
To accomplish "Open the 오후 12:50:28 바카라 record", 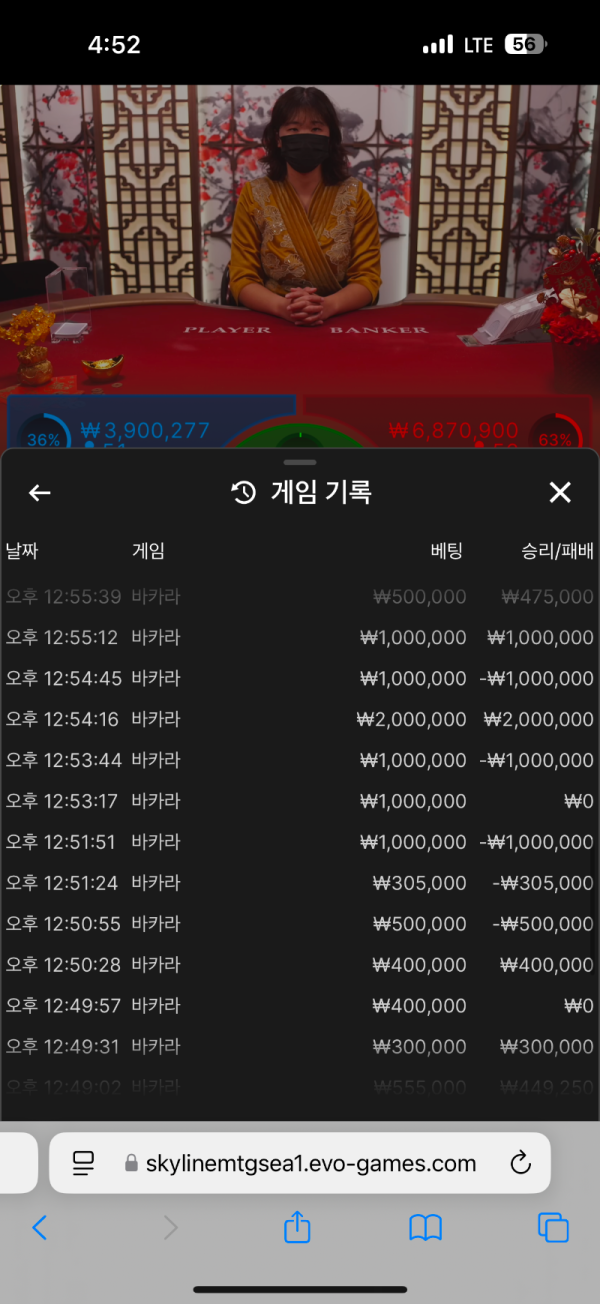I will 300,965.
